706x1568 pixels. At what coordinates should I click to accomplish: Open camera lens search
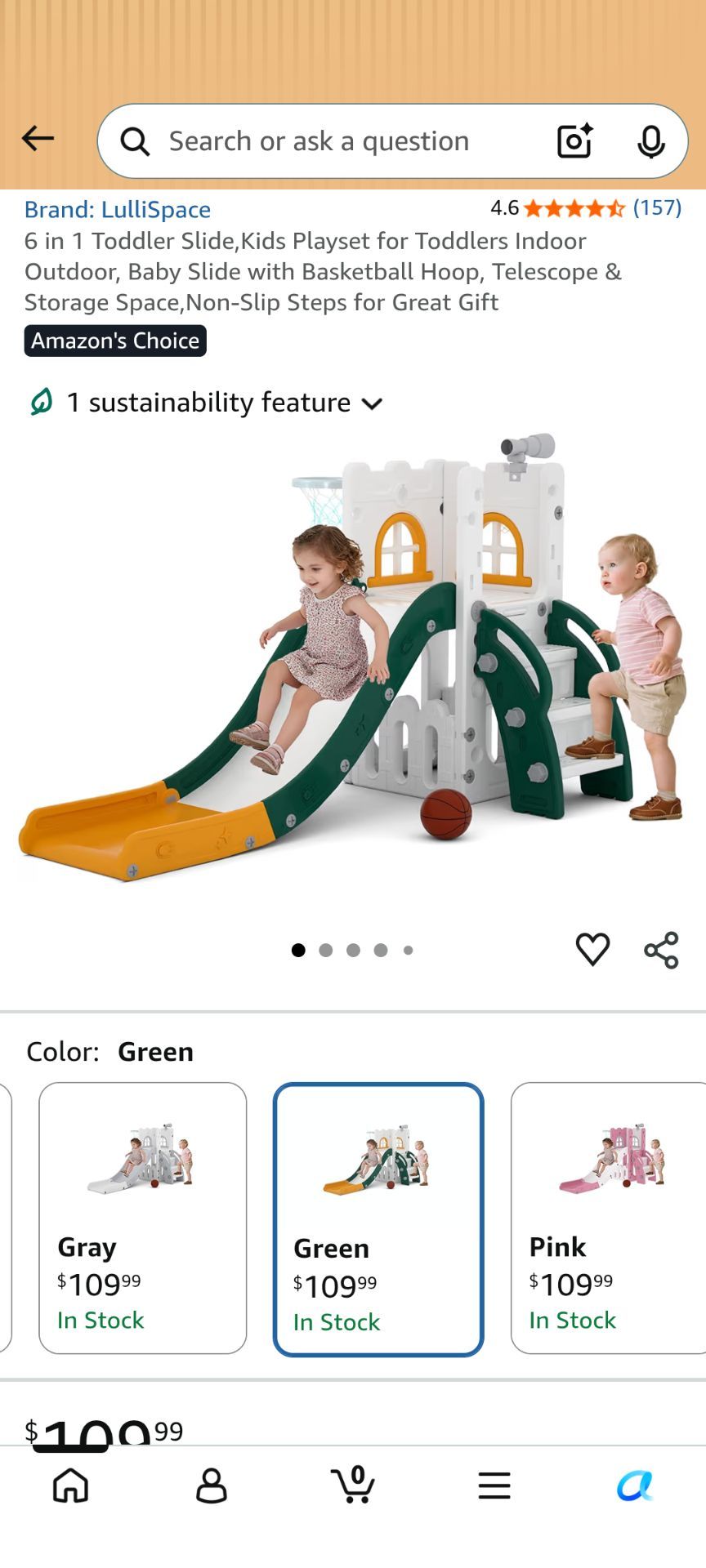574,141
